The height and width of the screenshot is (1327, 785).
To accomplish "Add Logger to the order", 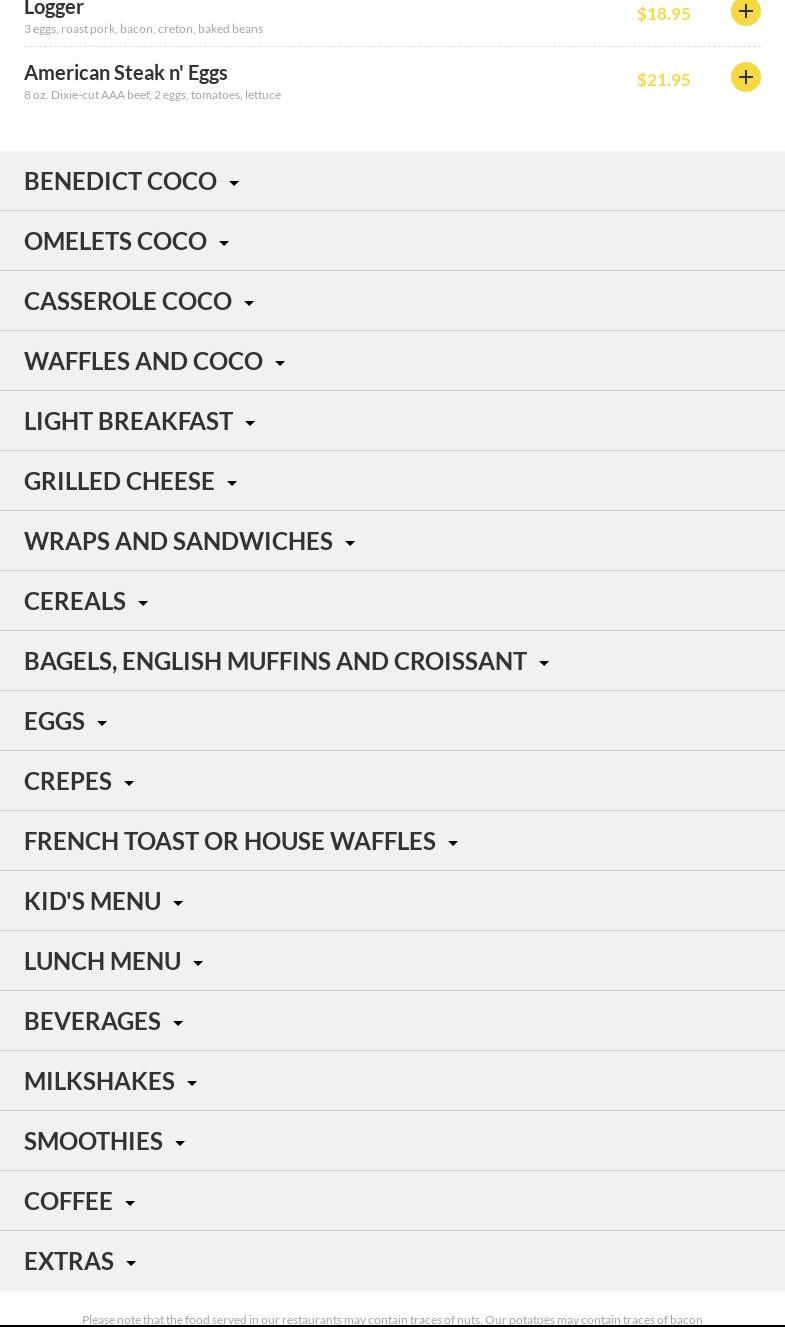I will 745,11.
